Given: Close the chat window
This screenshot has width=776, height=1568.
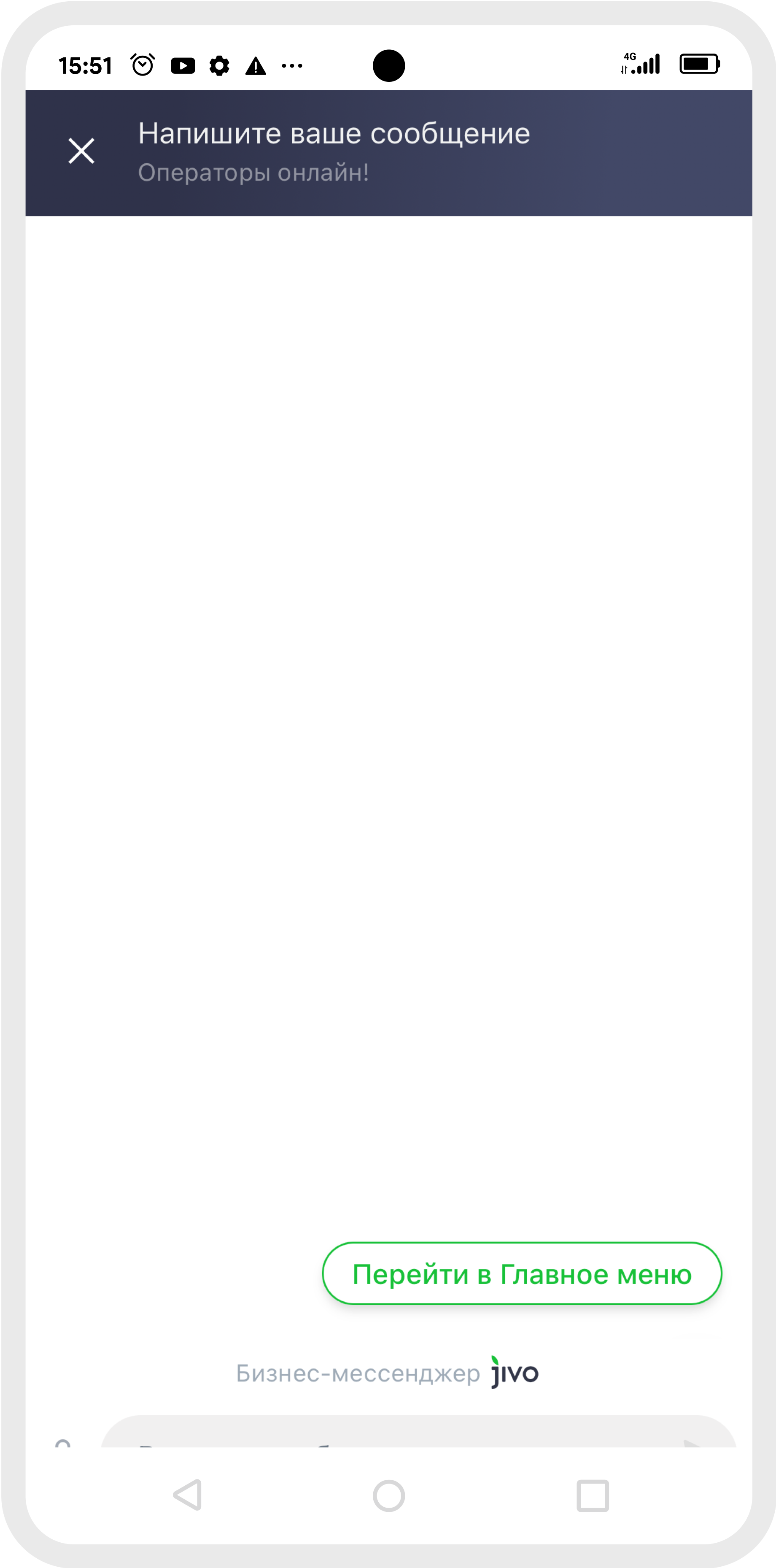Looking at the screenshot, I should 81,151.
